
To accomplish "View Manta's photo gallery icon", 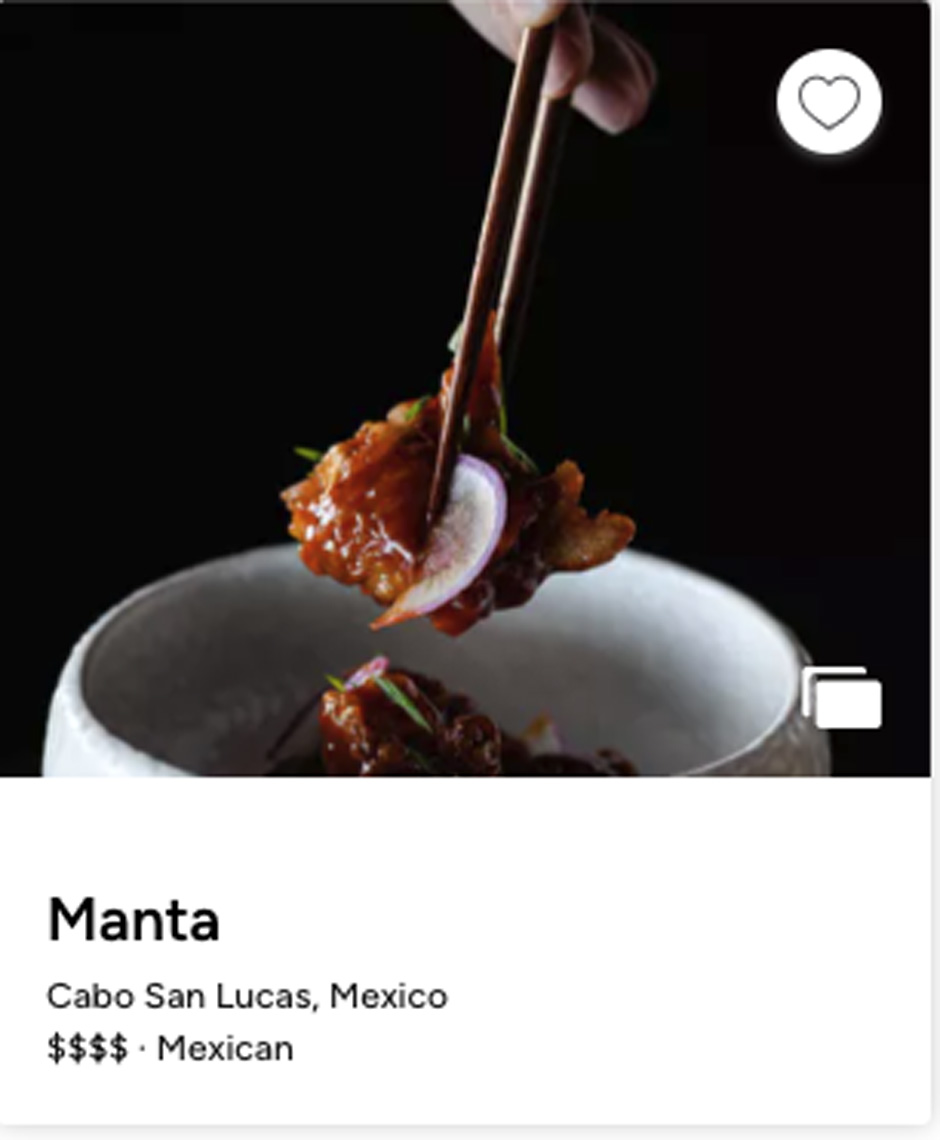I will (842, 698).
